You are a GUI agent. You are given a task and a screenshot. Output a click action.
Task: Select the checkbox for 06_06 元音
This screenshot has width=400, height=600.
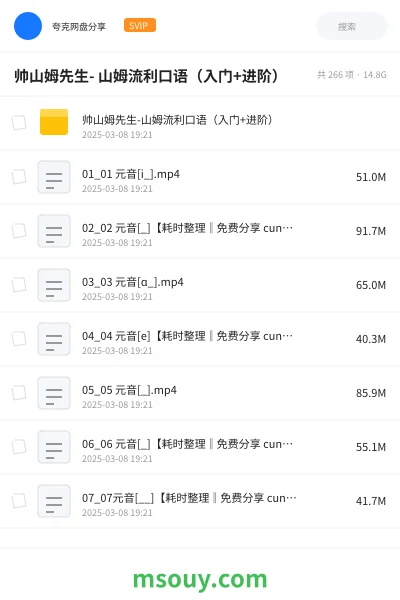19,447
